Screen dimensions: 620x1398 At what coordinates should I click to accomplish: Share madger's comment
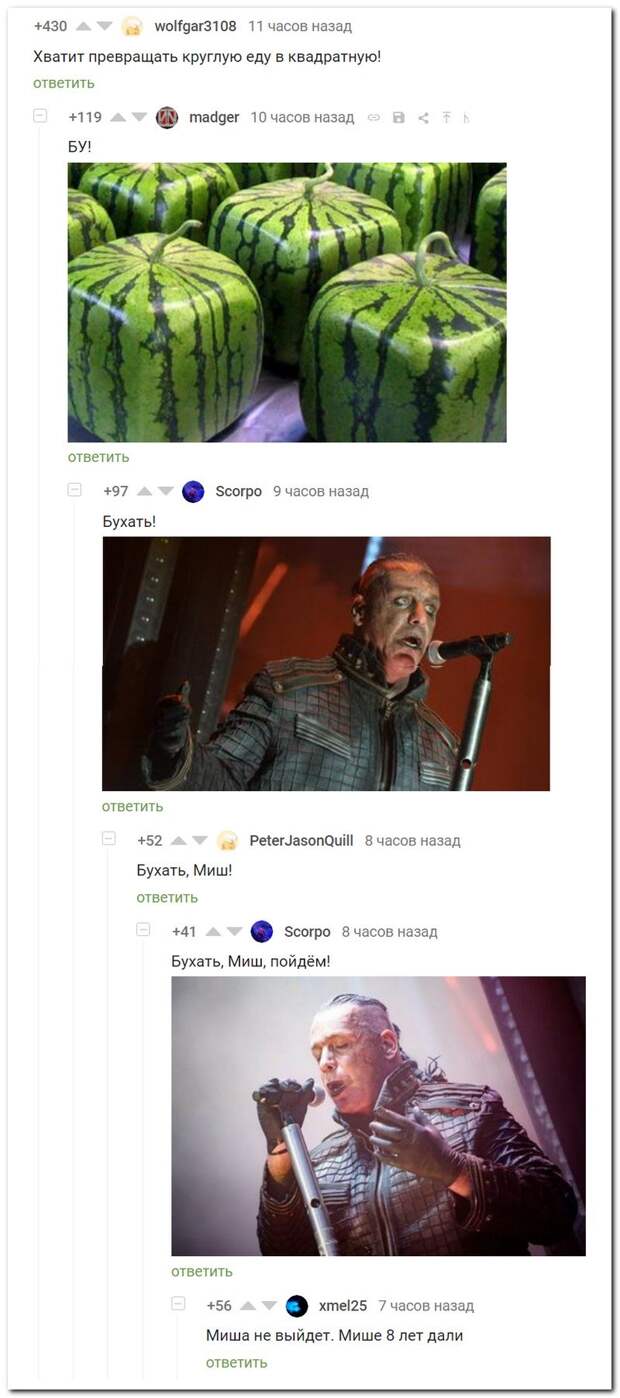pyautogui.click(x=423, y=118)
